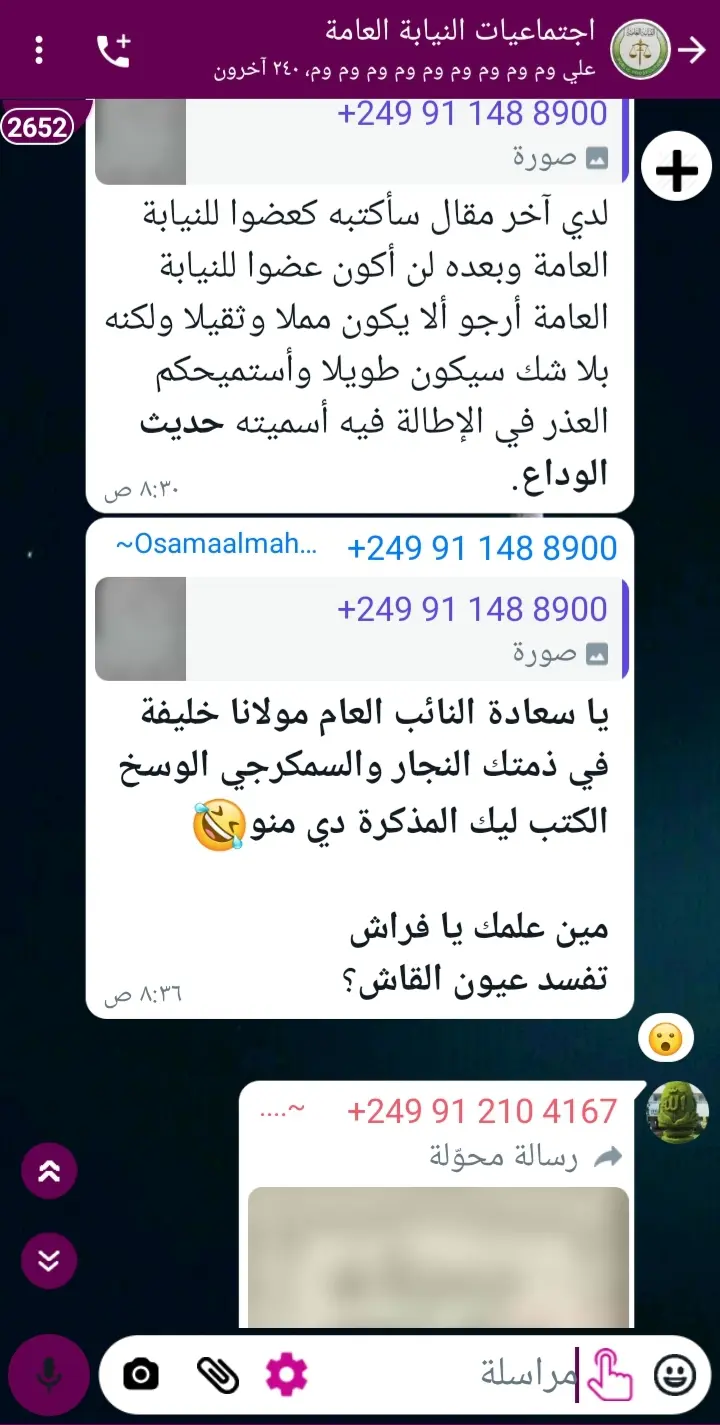View the avatar of +249 91 210 4167

678,1110
